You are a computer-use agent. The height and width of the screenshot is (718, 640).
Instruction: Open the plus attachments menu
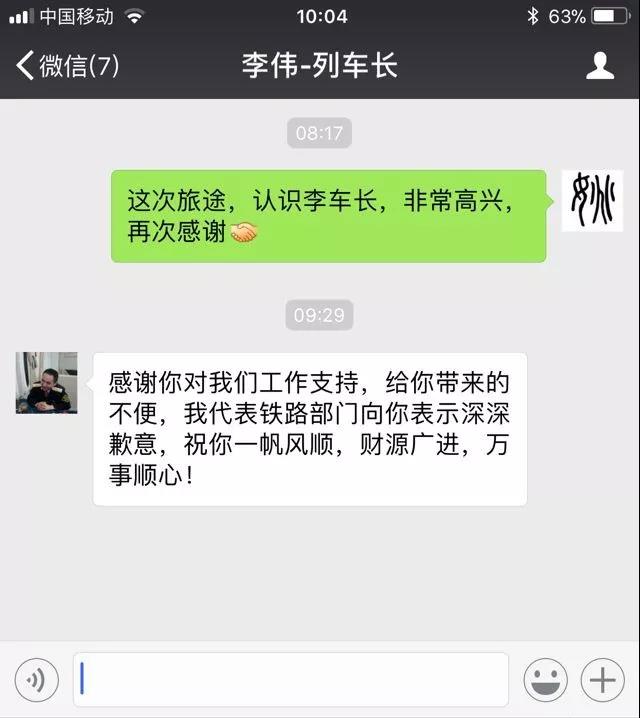(x=602, y=681)
